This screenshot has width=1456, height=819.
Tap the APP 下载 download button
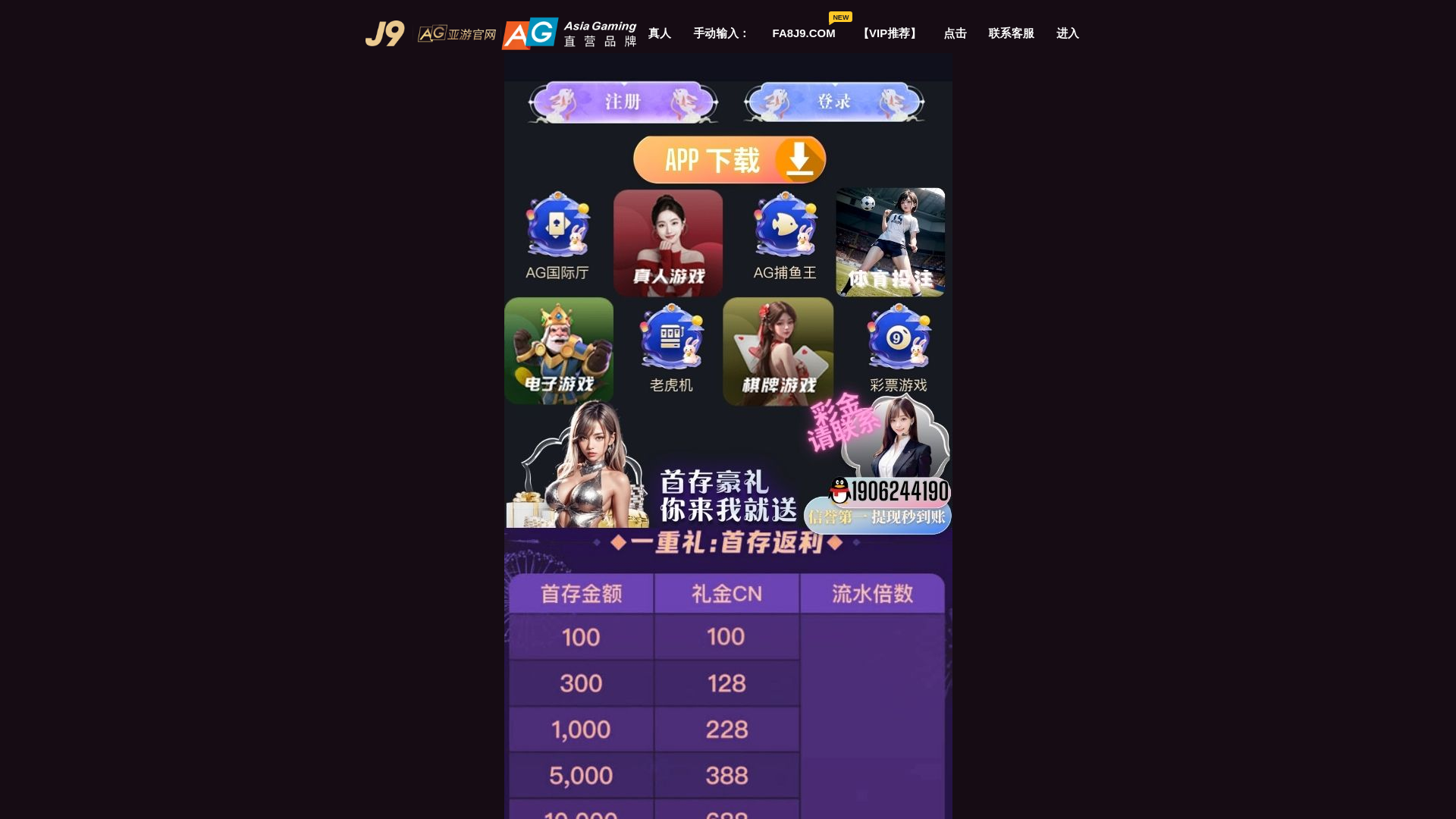pyautogui.click(x=729, y=160)
